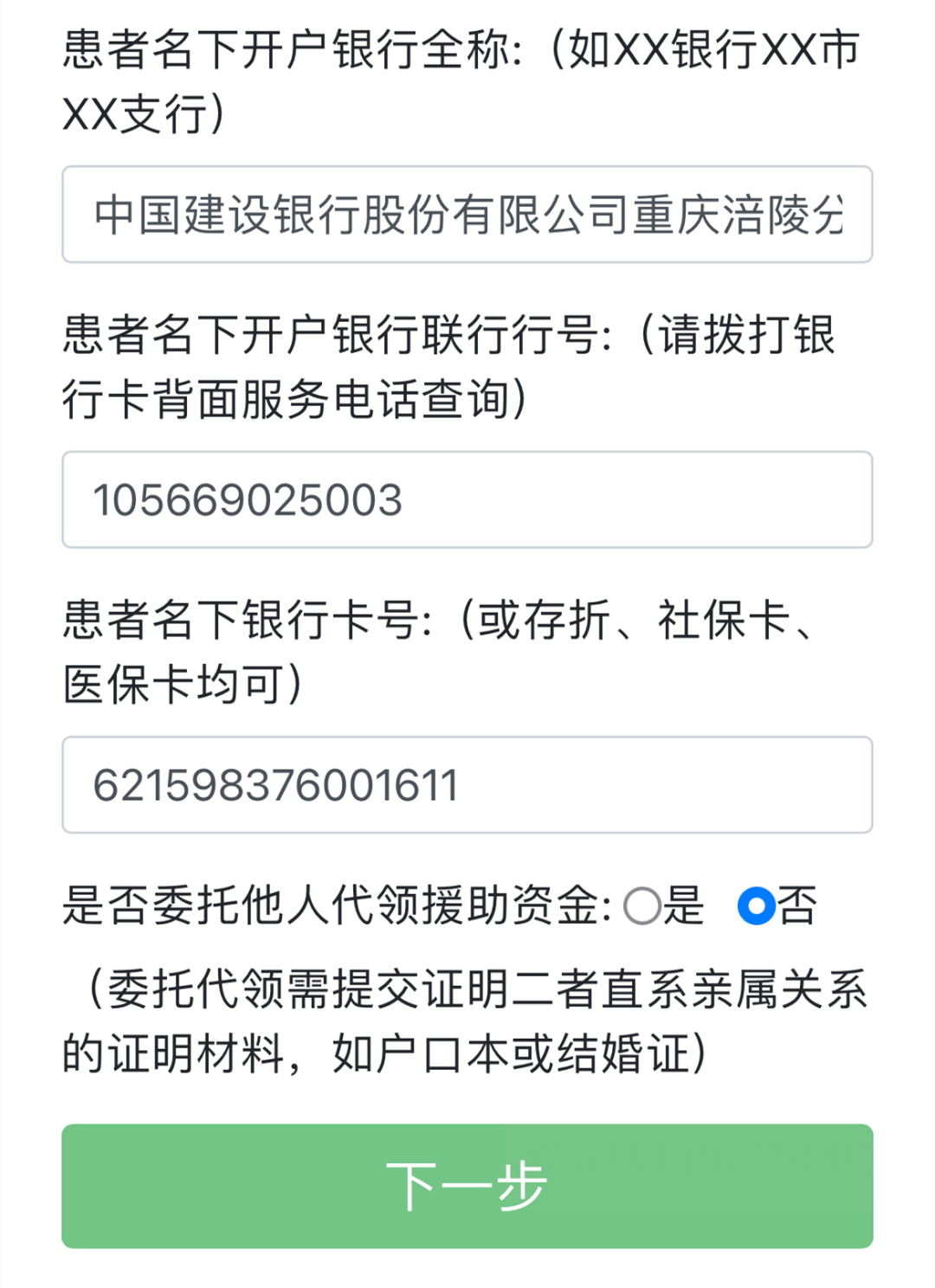
Task: Edit the bank full name field
Action: click(x=467, y=215)
